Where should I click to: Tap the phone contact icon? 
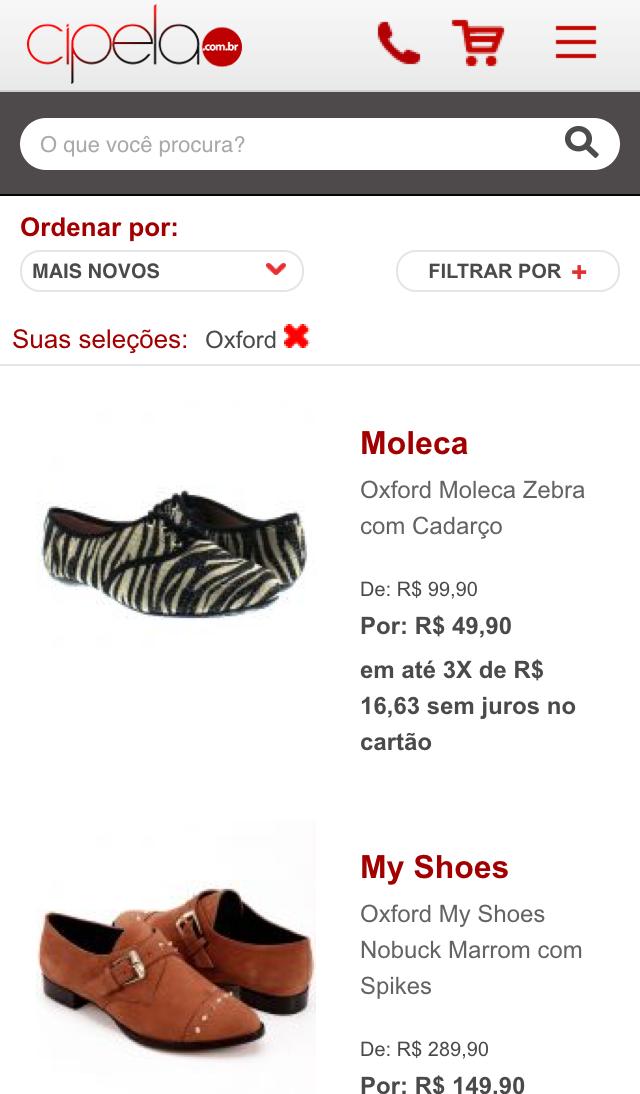pos(398,44)
